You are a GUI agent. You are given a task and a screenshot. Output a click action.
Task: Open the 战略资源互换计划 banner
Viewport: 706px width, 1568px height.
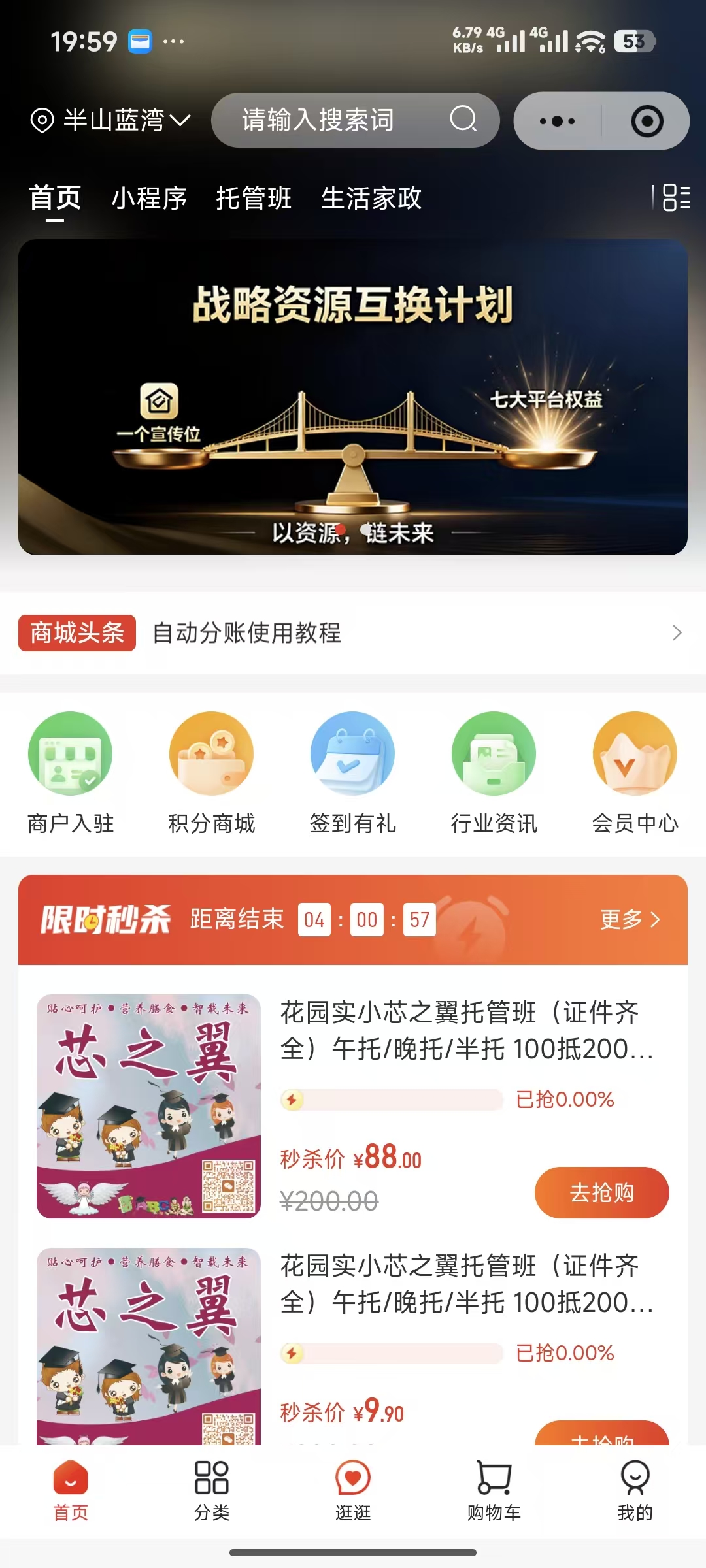[353, 397]
